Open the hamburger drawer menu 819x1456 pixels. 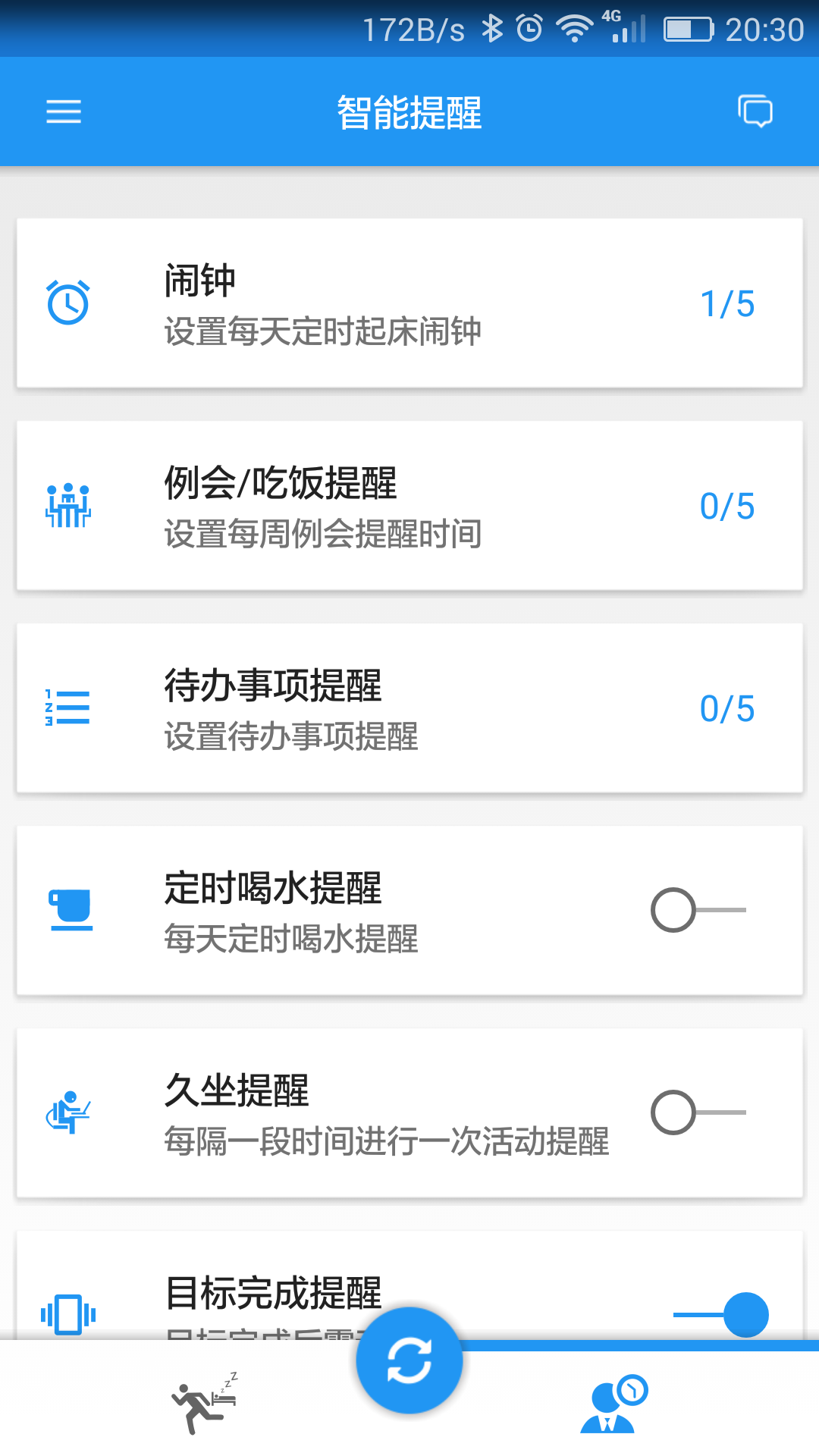coord(64,111)
